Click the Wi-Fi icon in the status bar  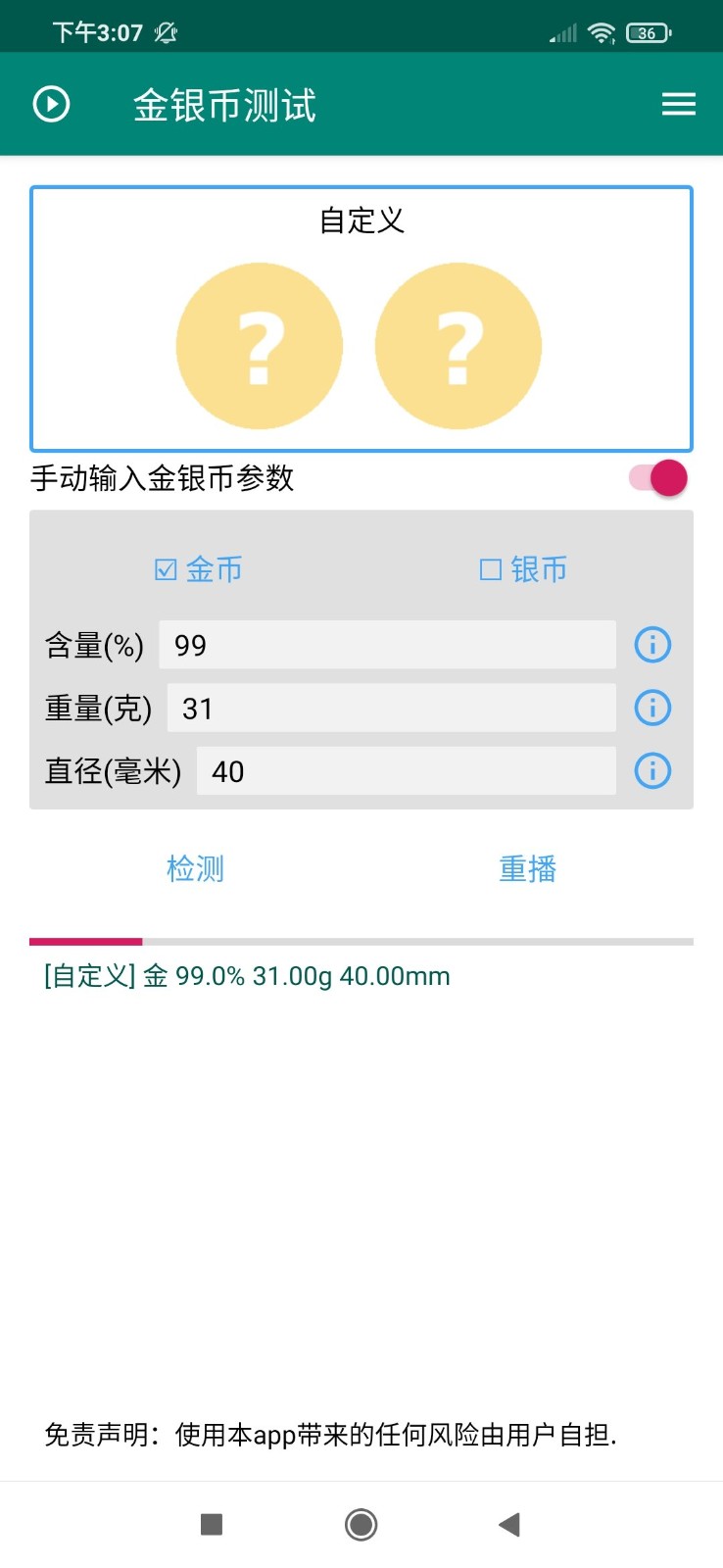[x=600, y=30]
